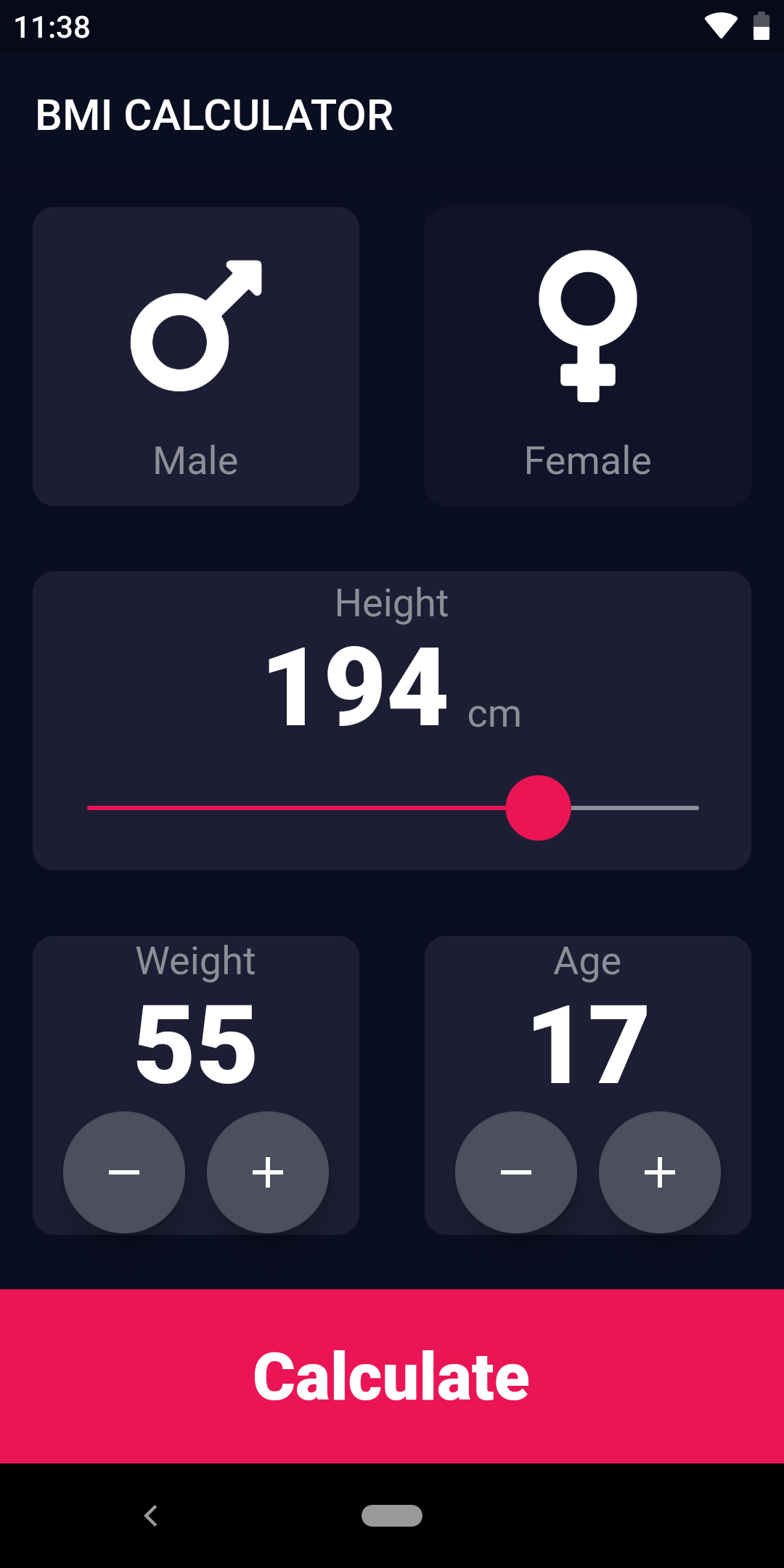Increase weight with the plus button
This screenshot has width=784, height=1568.
tap(268, 1172)
